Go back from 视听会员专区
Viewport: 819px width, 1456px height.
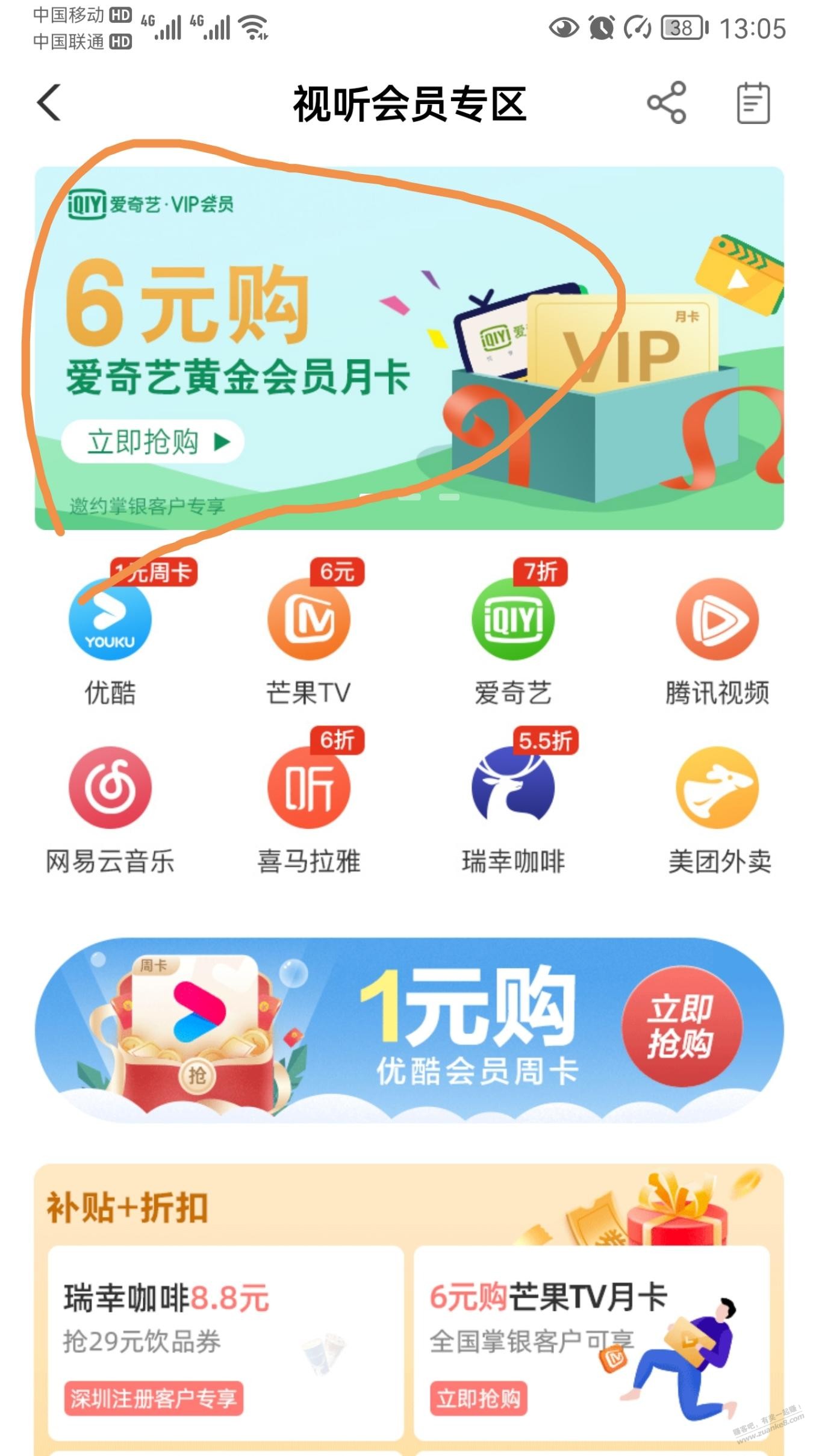point(49,103)
